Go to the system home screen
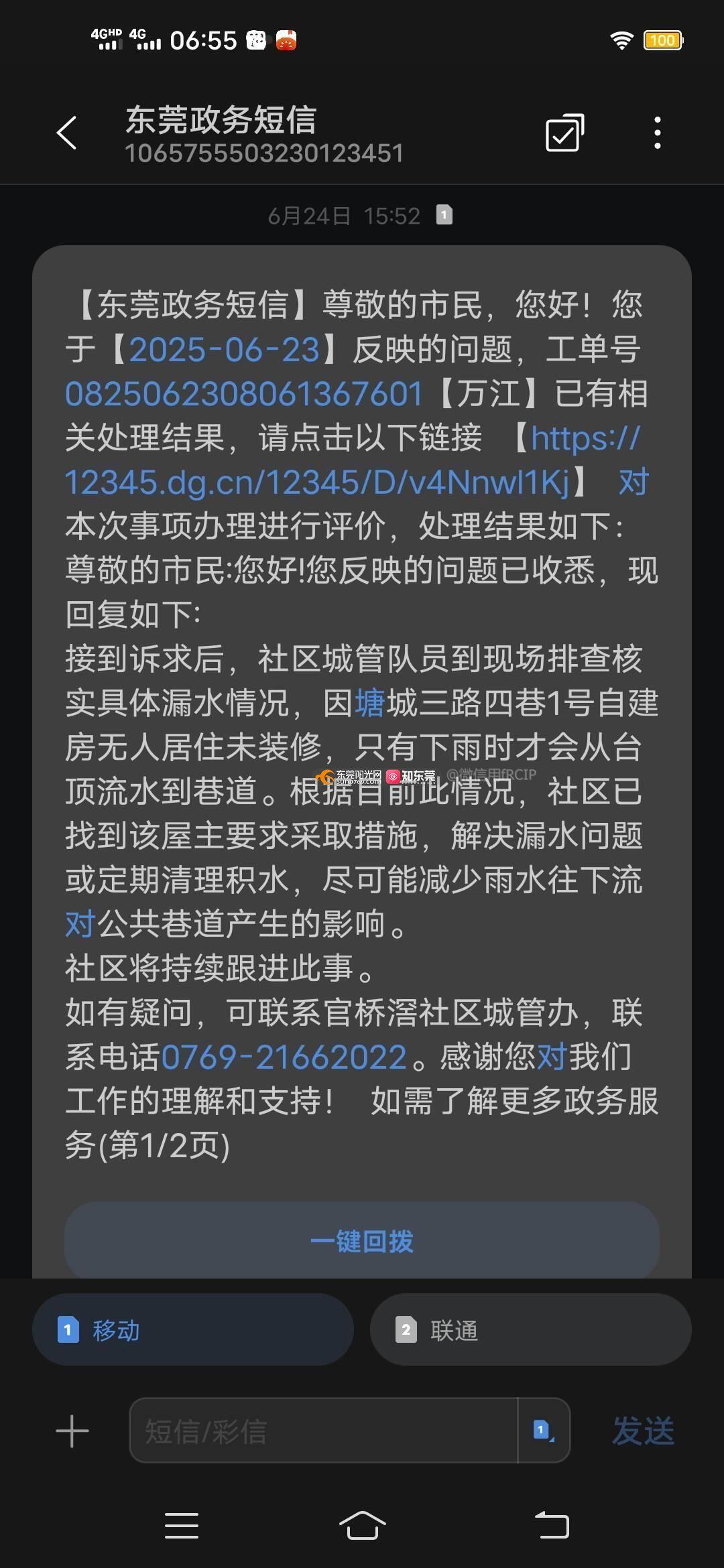Screen dimensions: 724x1568 click(362, 1526)
